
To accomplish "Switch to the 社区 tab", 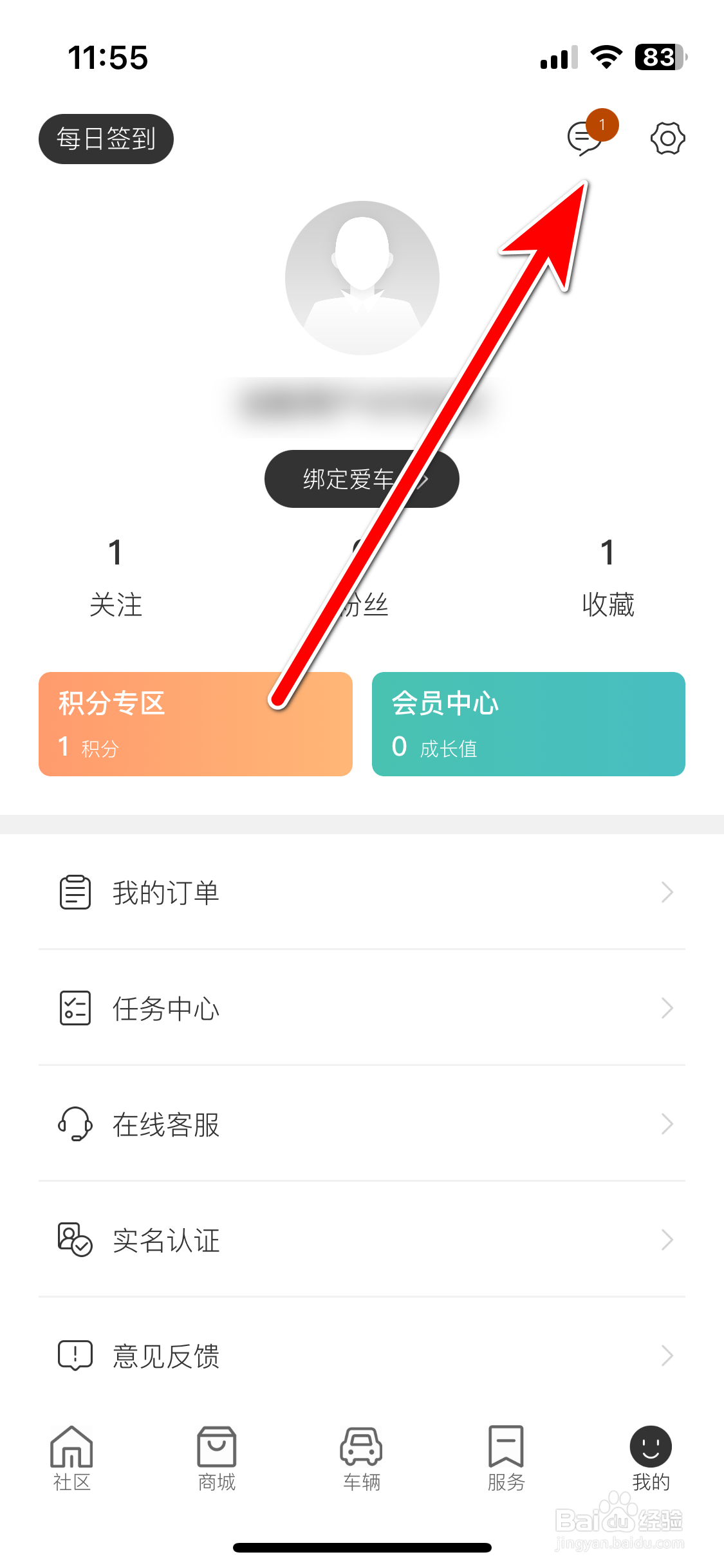I will pyautogui.click(x=71, y=1459).
